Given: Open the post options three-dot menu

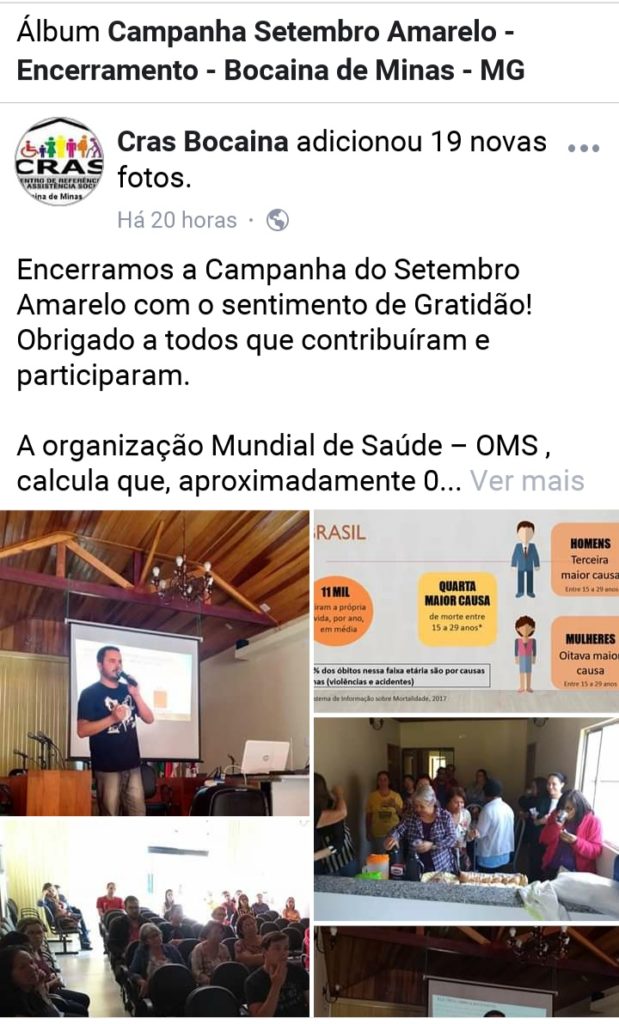Looking at the screenshot, I should (x=583, y=148).
